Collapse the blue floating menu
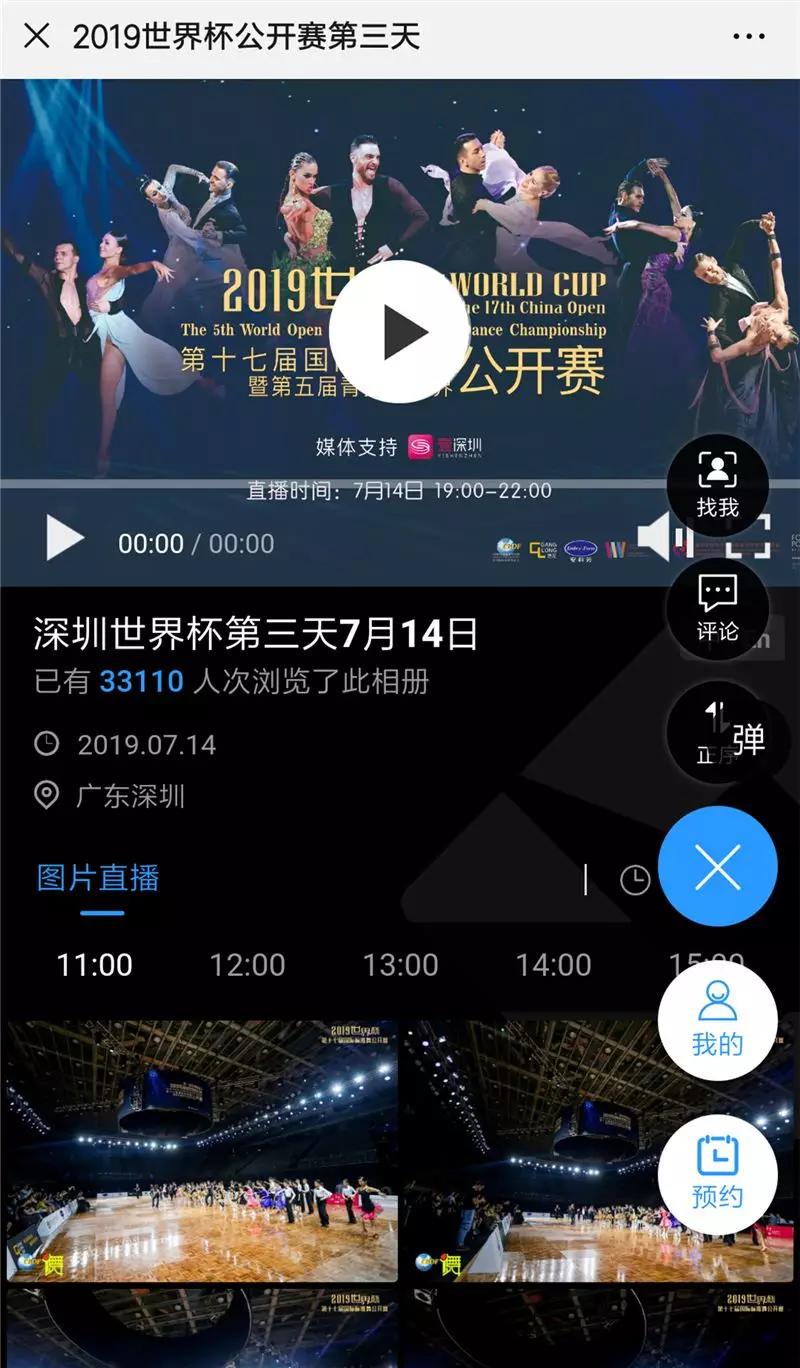Image resolution: width=800 pixels, height=1368 pixels. click(717, 866)
